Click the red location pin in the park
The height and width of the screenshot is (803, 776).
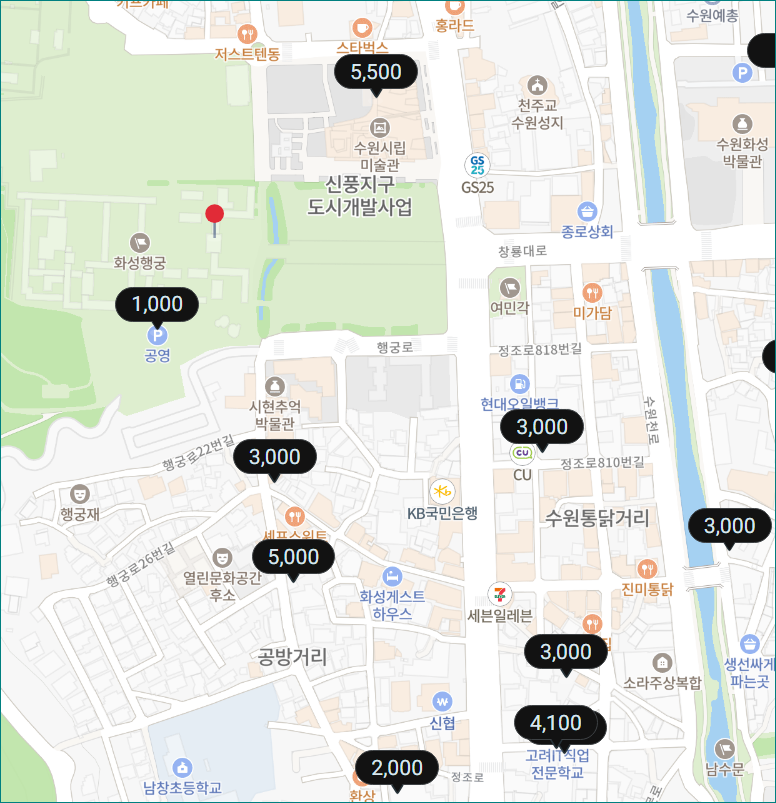[x=215, y=214]
